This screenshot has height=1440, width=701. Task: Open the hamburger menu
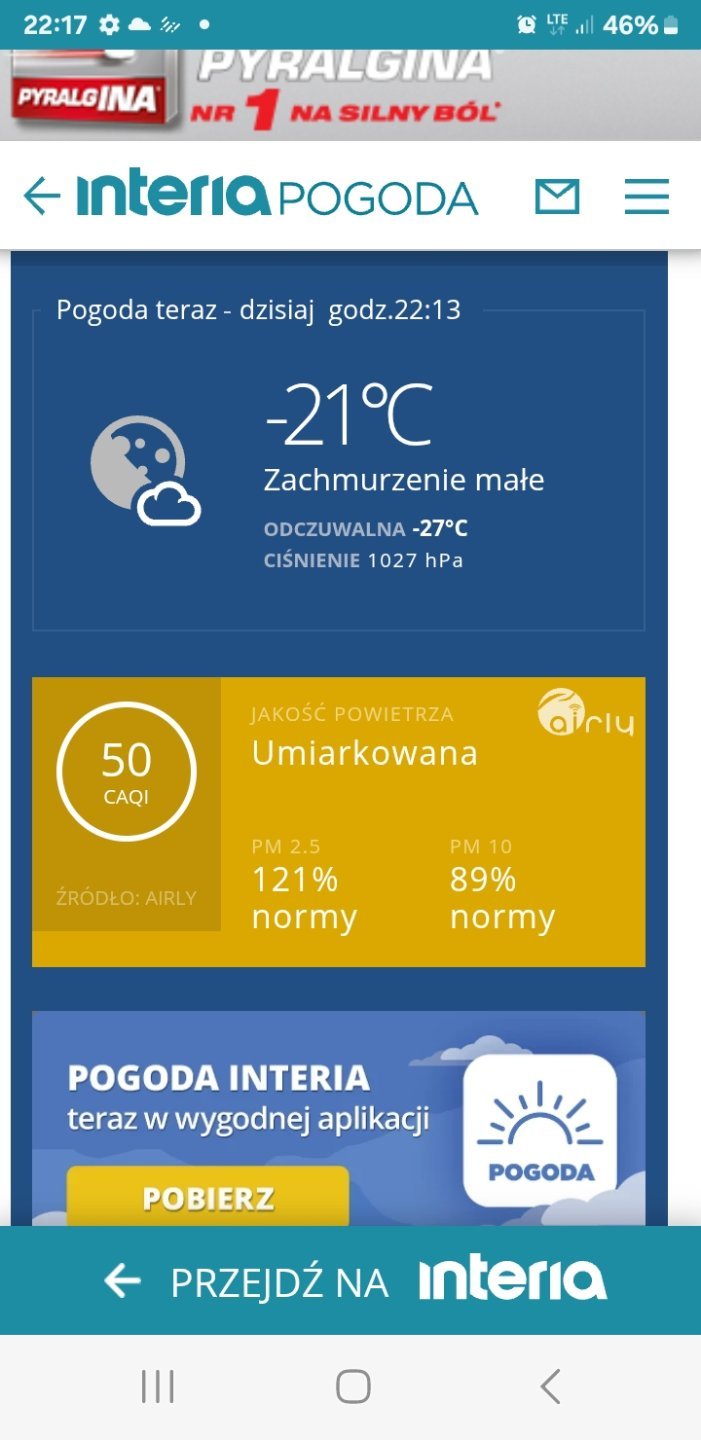click(646, 196)
